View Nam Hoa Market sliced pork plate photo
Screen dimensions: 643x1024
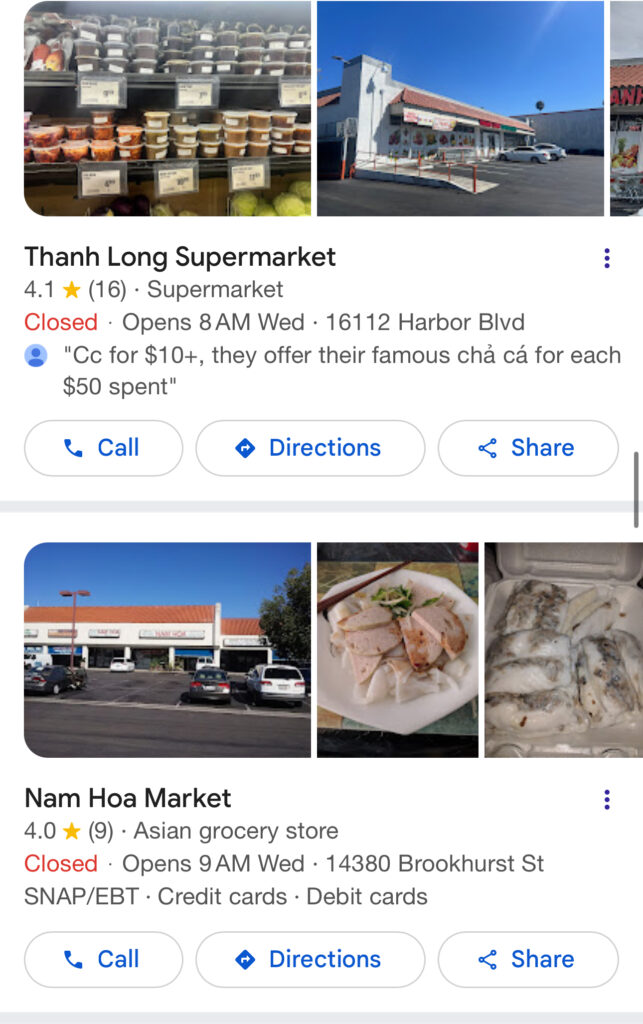398,650
